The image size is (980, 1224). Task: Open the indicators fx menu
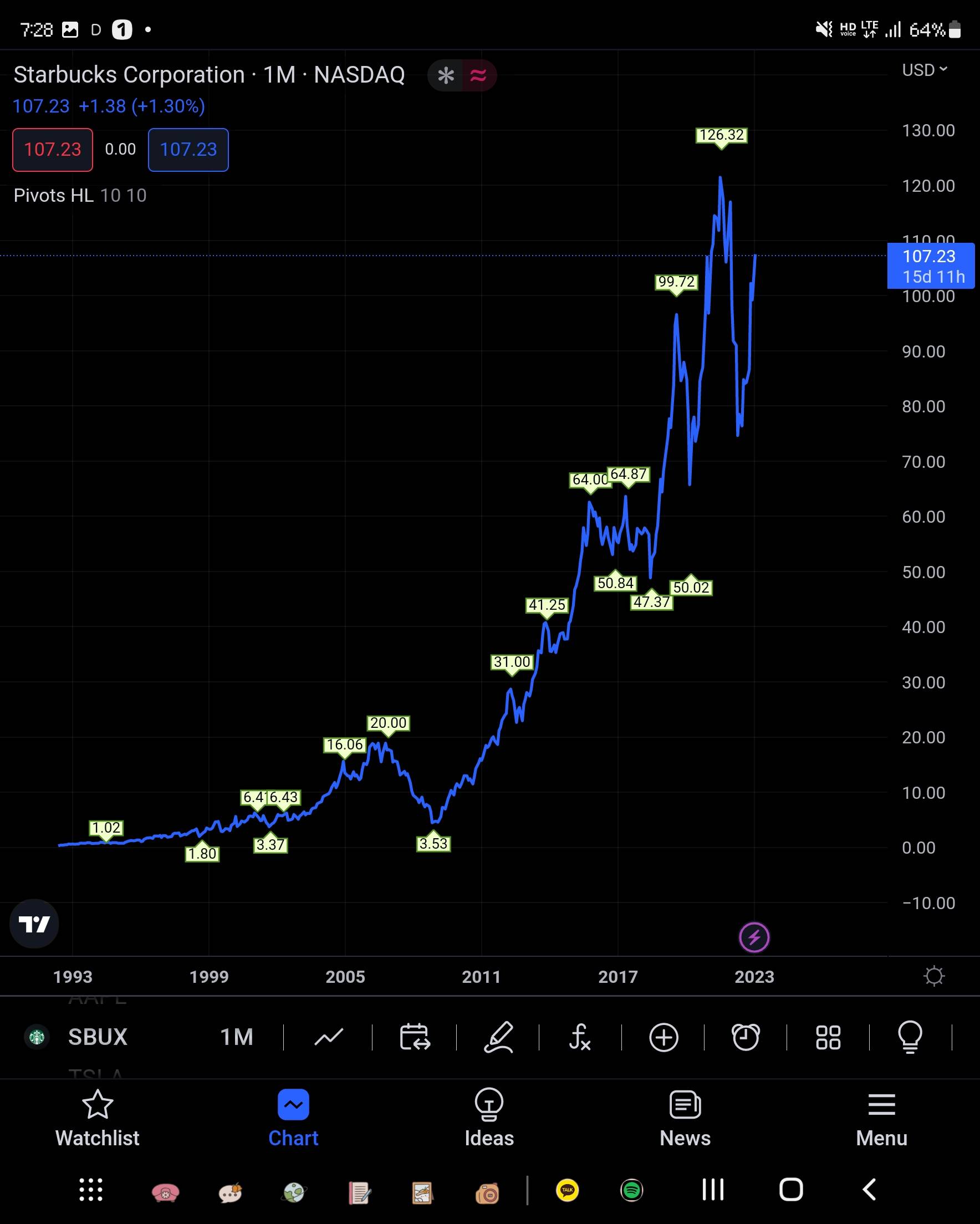click(x=580, y=1037)
